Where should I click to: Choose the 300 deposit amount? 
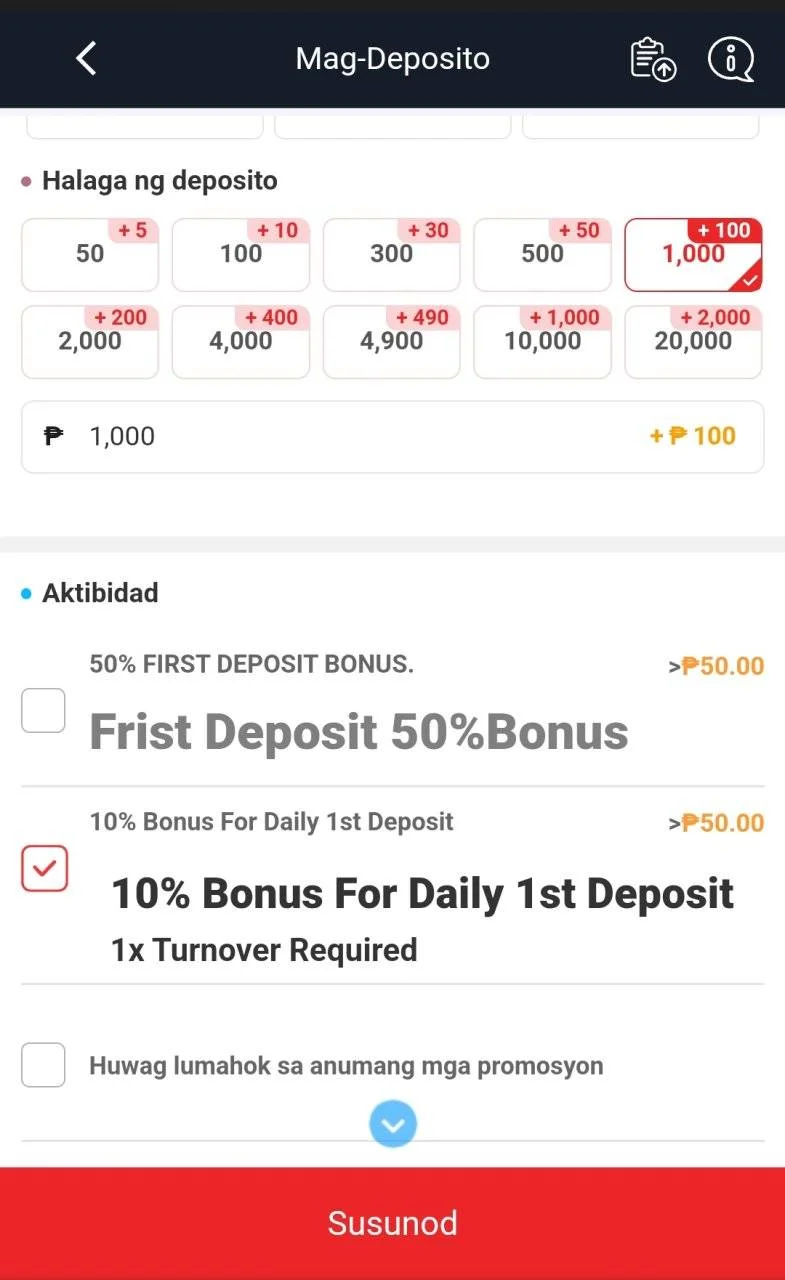(392, 254)
